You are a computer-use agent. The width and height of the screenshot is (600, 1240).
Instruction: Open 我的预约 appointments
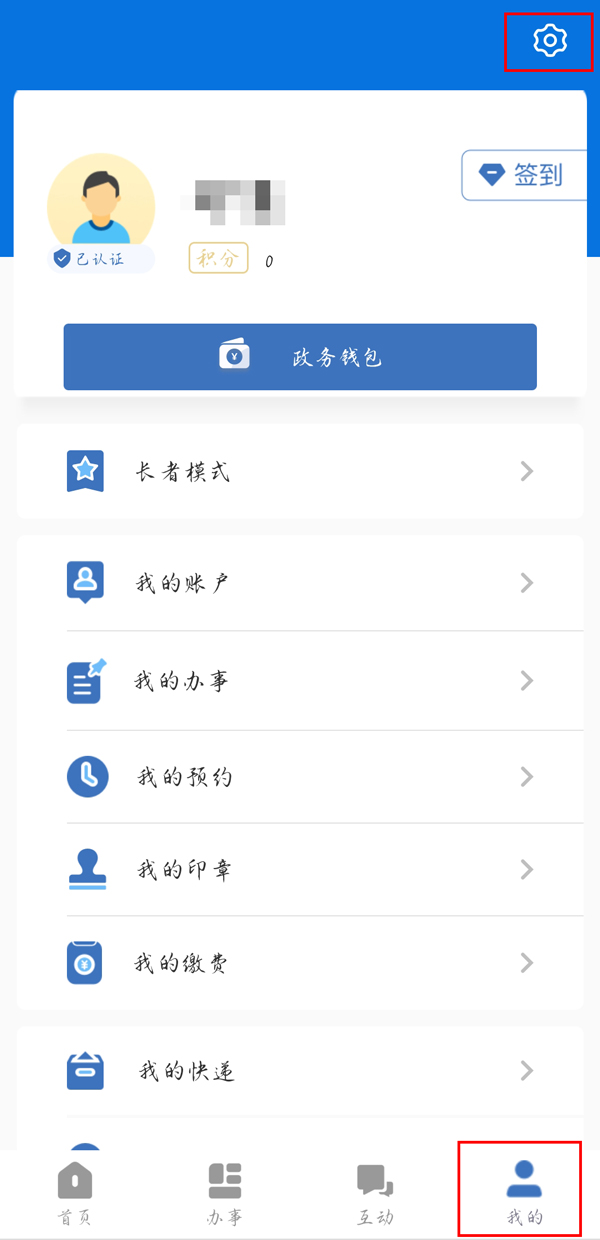point(300,776)
